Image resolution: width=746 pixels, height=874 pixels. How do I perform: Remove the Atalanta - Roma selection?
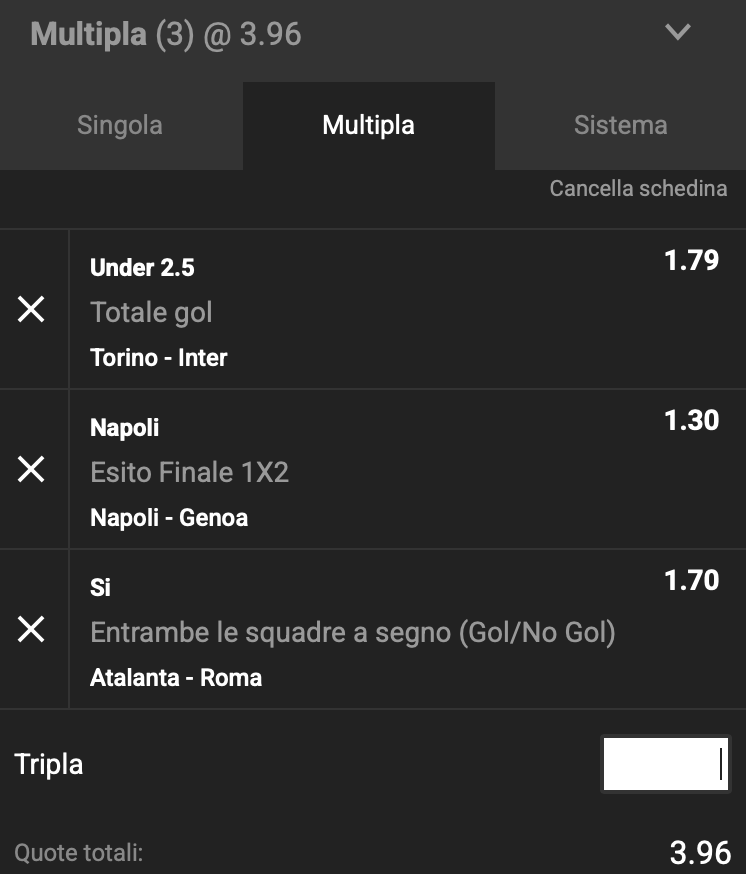(32, 629)
